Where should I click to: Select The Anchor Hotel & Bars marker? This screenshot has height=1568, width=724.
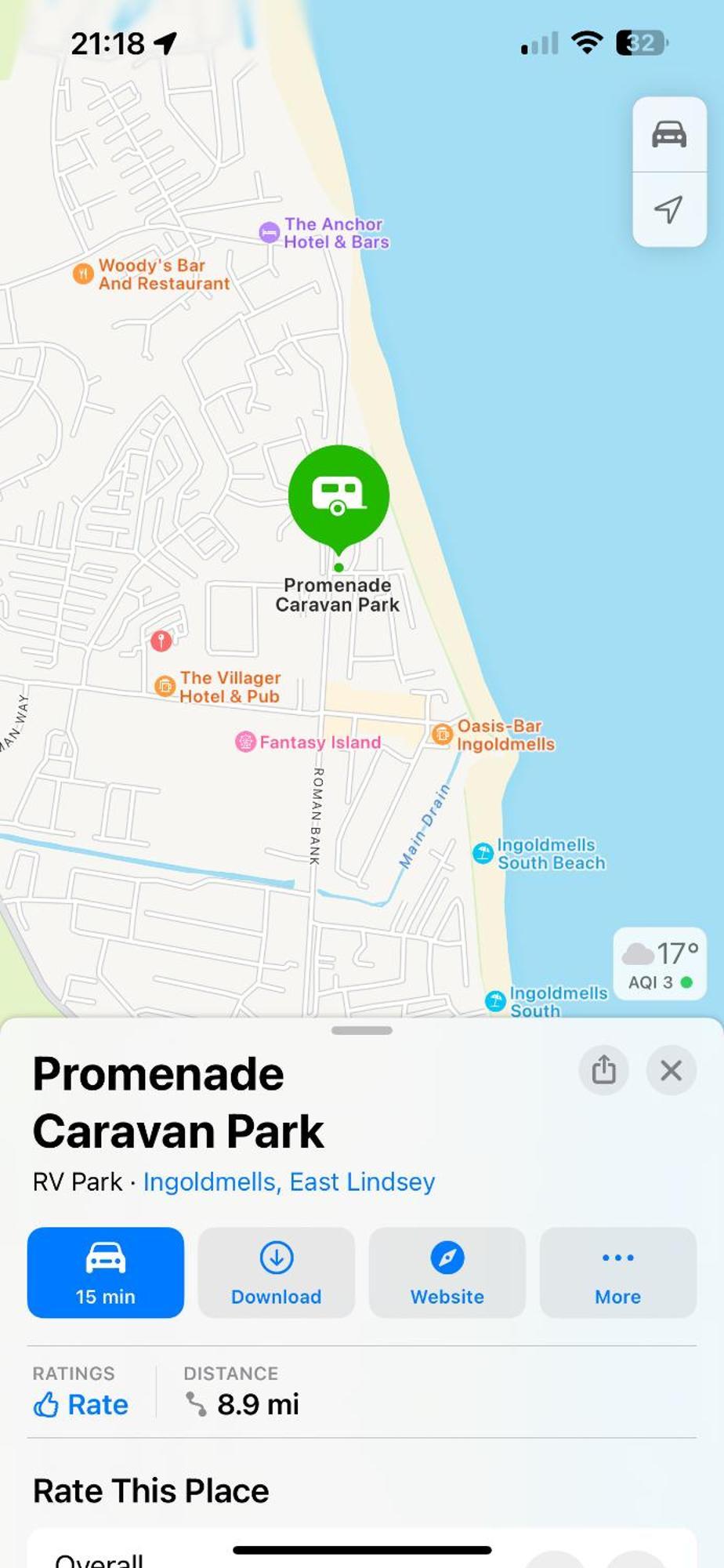click(x=270, y=233)
